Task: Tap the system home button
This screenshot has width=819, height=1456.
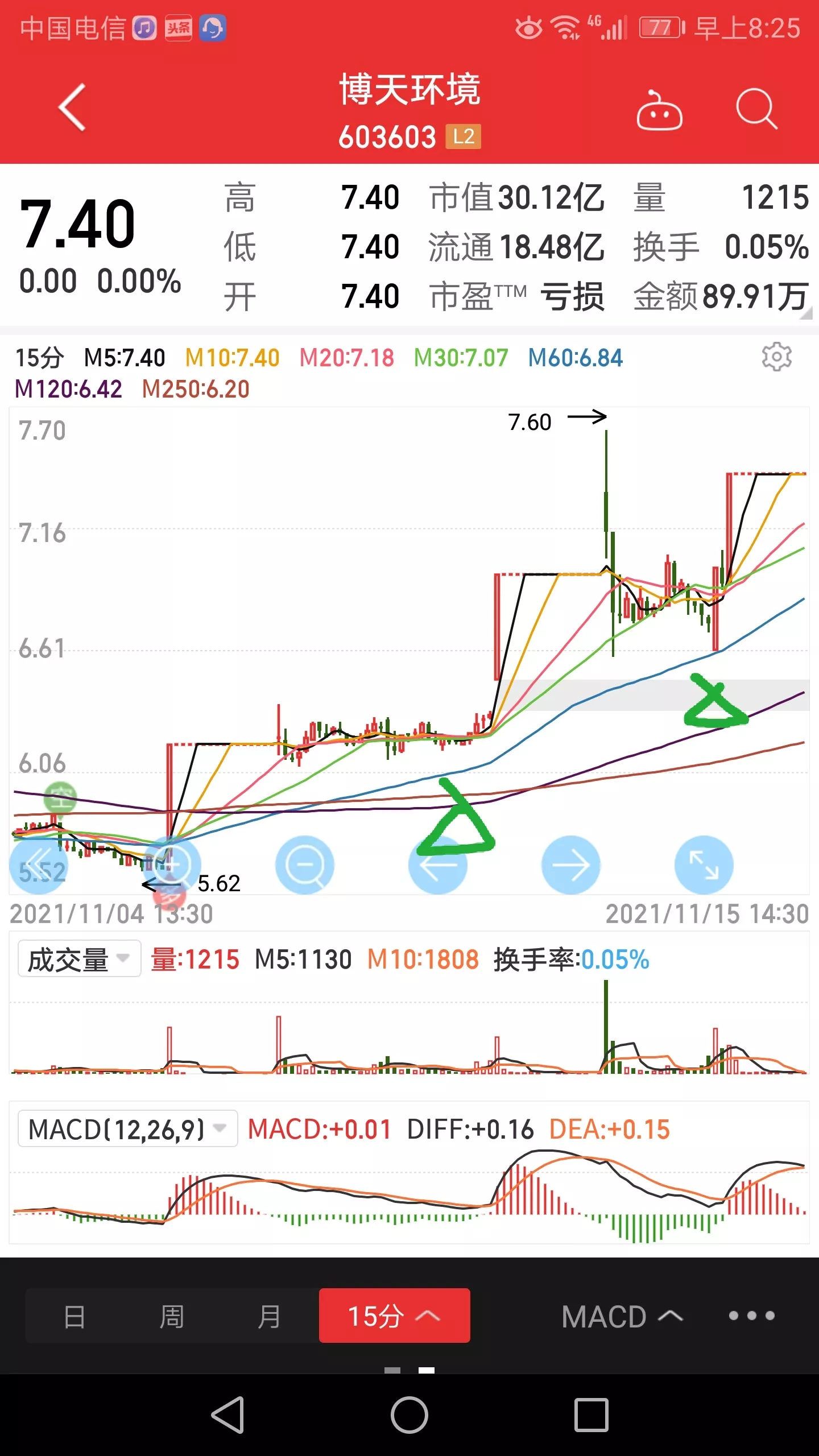Action: [409, 1414]
